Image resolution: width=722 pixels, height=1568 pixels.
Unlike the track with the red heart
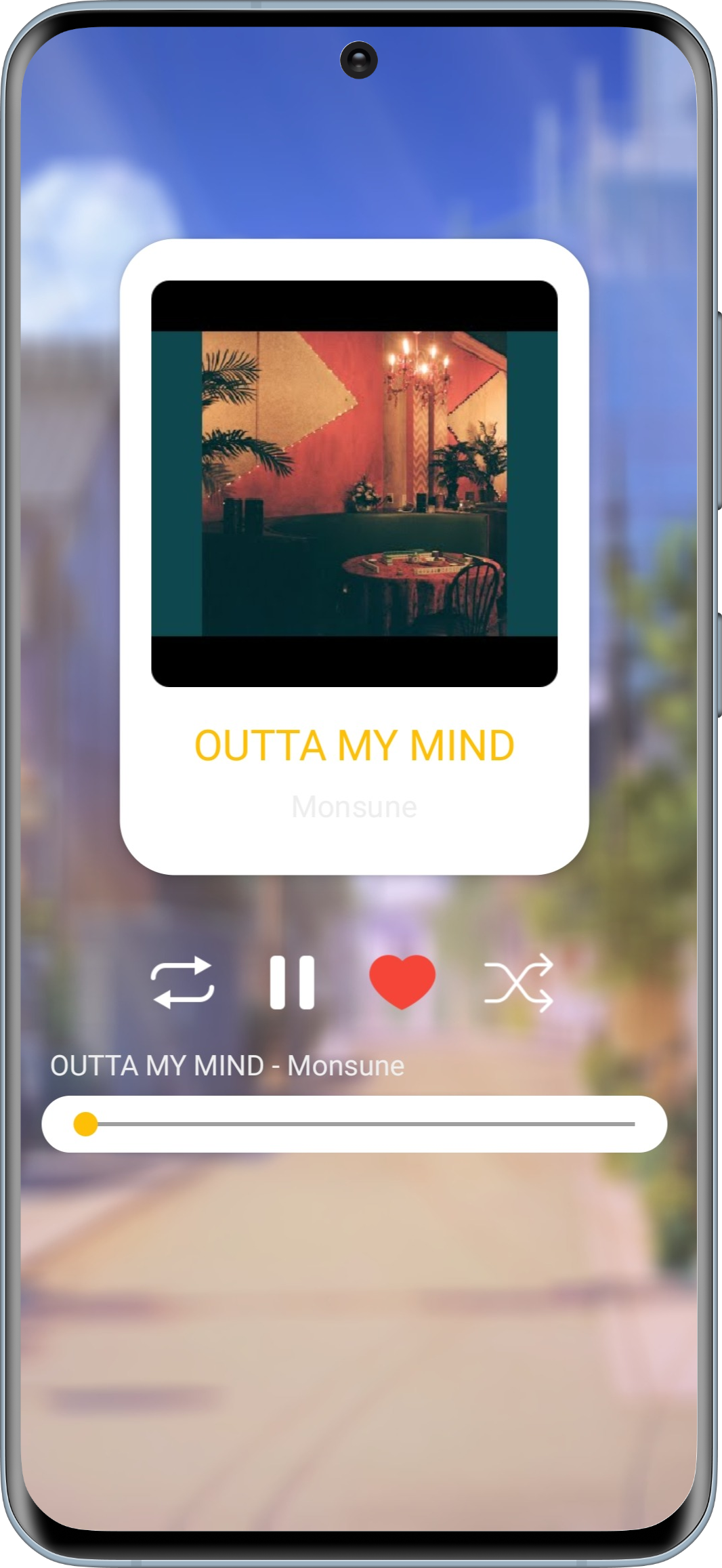click(x=402, y=981)
